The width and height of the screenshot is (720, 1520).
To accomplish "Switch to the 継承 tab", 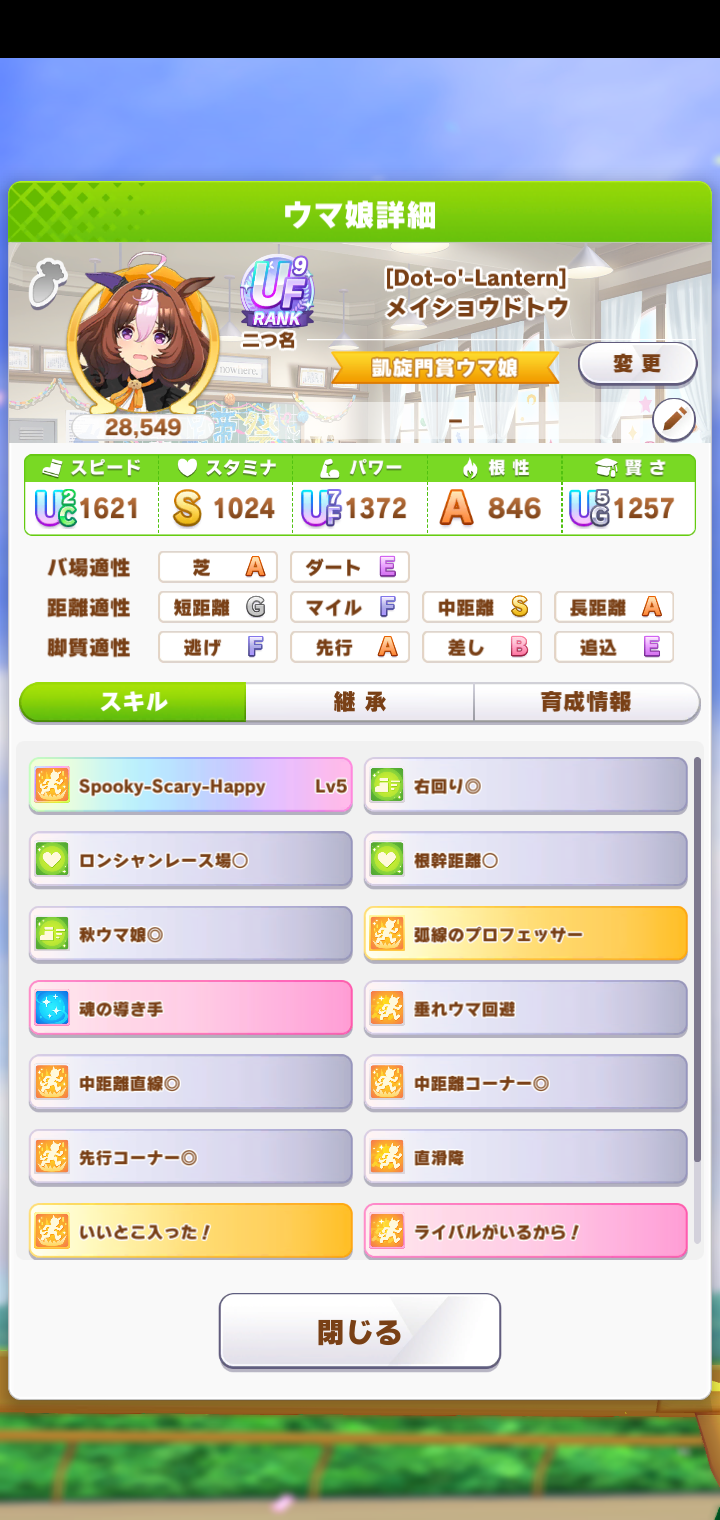I will (359, 702).
